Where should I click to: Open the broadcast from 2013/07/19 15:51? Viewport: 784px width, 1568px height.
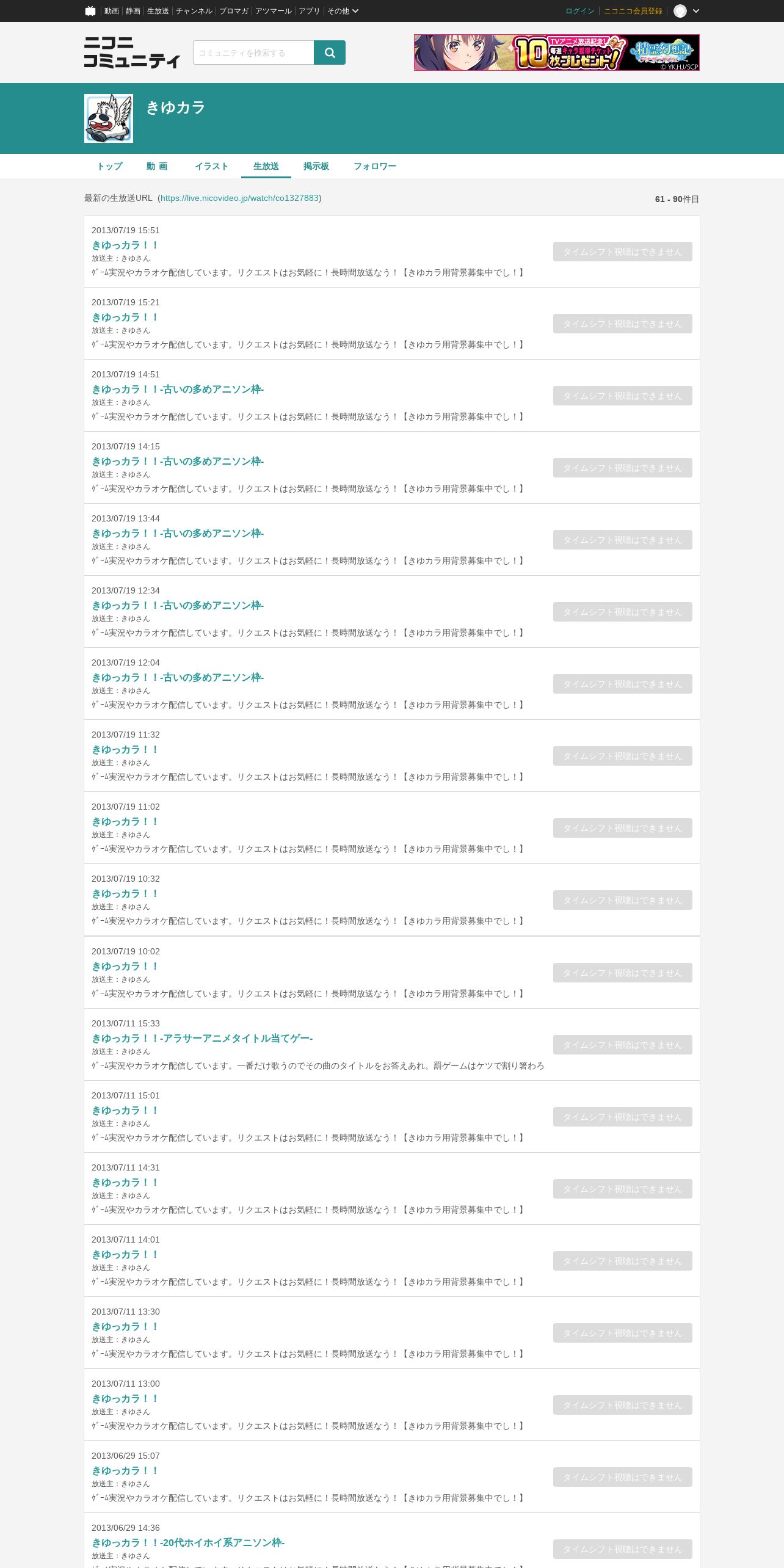125,245
